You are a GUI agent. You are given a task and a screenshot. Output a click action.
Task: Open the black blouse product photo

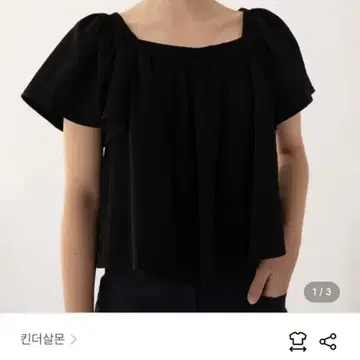pos(180,156)
